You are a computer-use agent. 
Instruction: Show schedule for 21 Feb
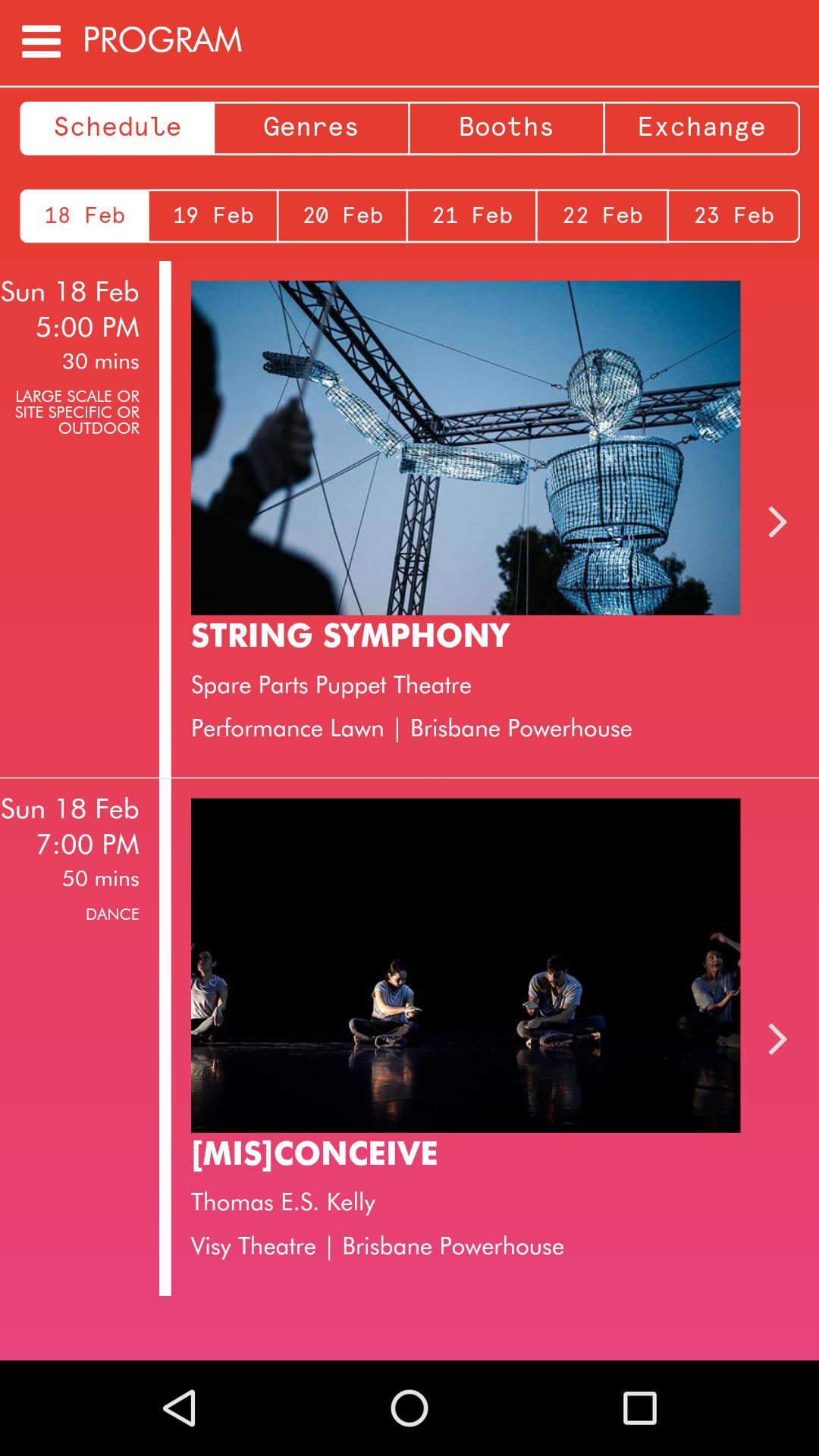pyautogui.click(x=472, y=216)
